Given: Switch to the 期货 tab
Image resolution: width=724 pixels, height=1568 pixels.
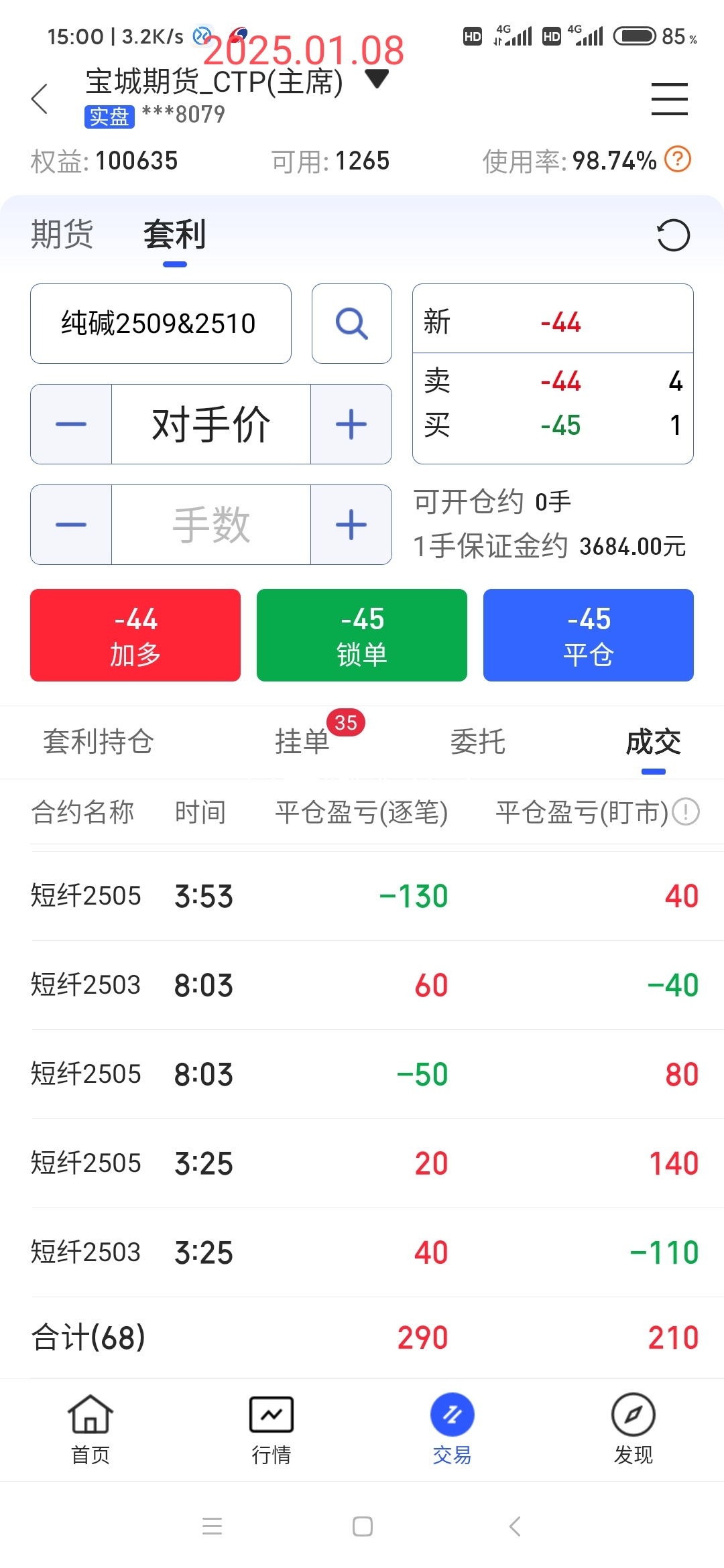Looking at the screenshot, I should click(x=62, y=235).
